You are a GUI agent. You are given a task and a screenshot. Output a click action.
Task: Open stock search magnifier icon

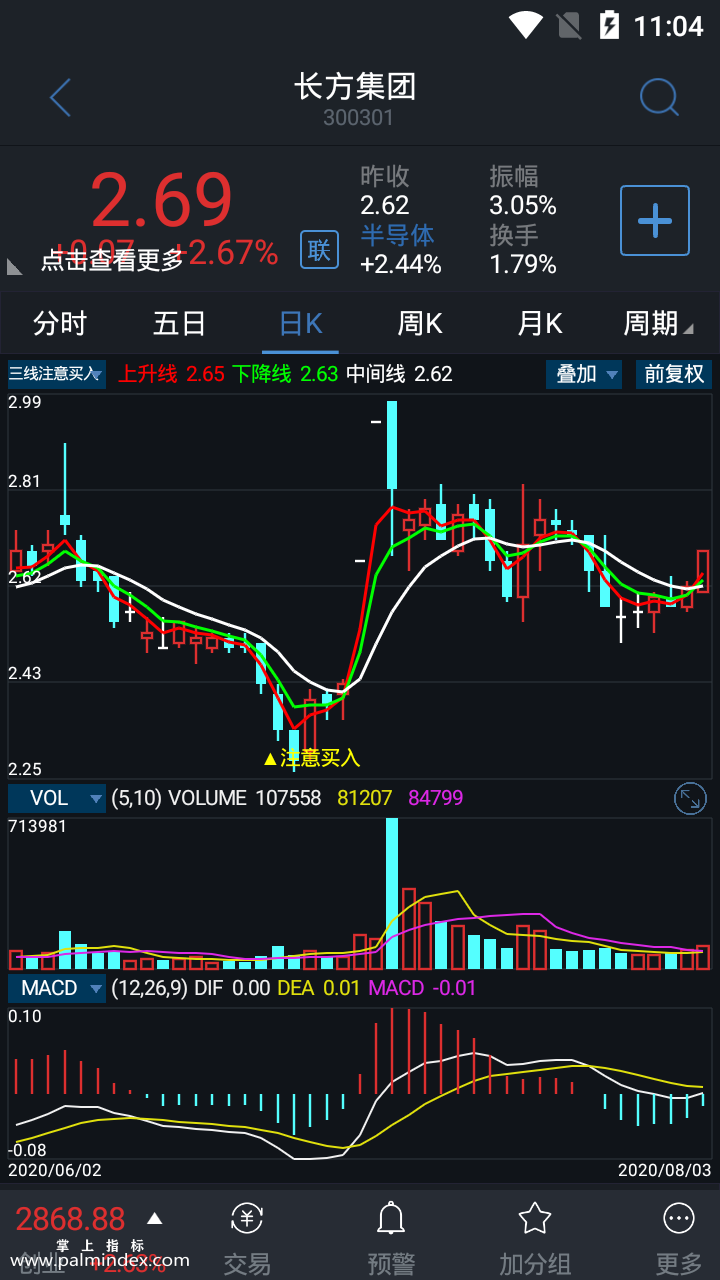(659, 98)
